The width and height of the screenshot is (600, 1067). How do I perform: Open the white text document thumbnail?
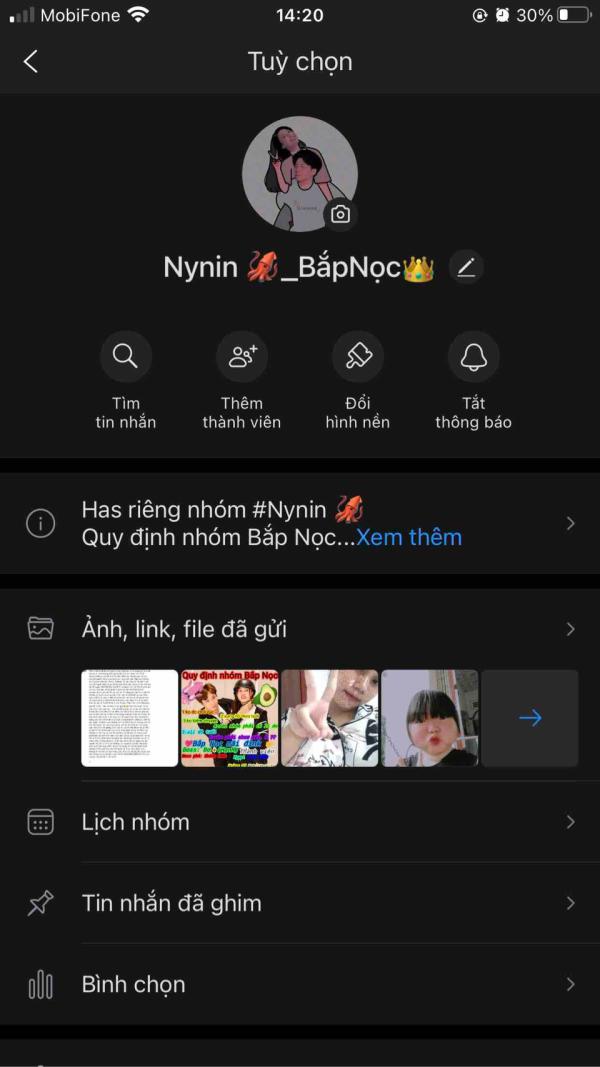click(130, 719)
